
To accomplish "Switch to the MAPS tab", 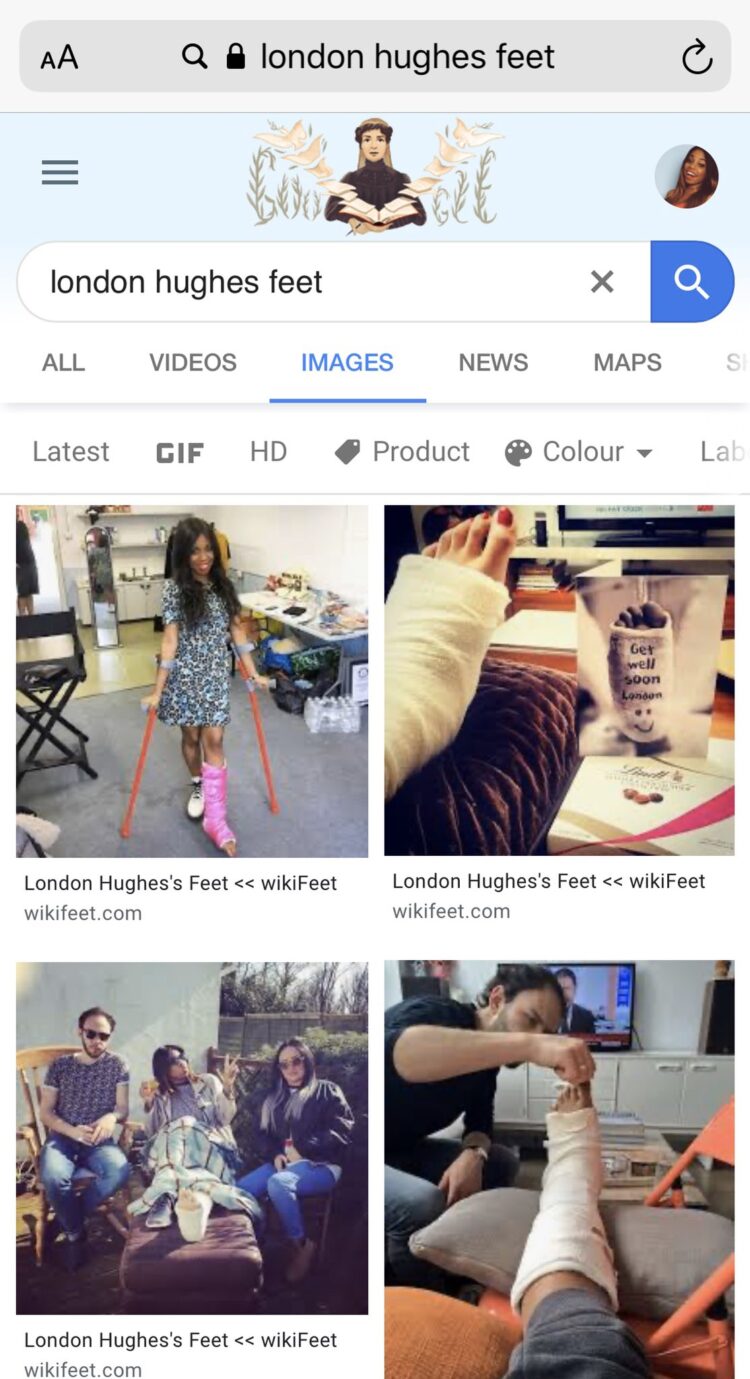I will point(627,362).
